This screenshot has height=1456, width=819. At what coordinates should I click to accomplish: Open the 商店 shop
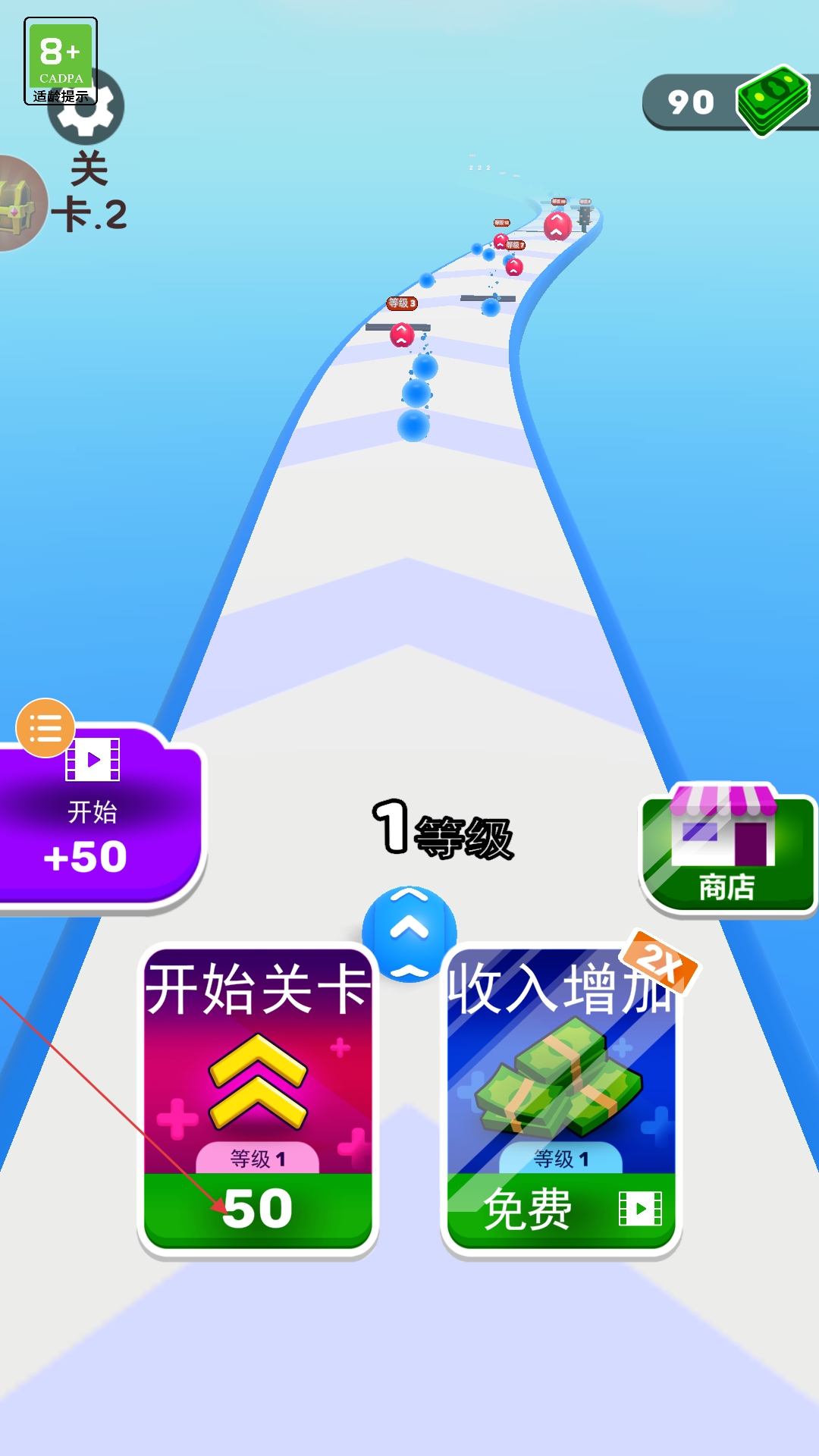click(x=727, y=849)
